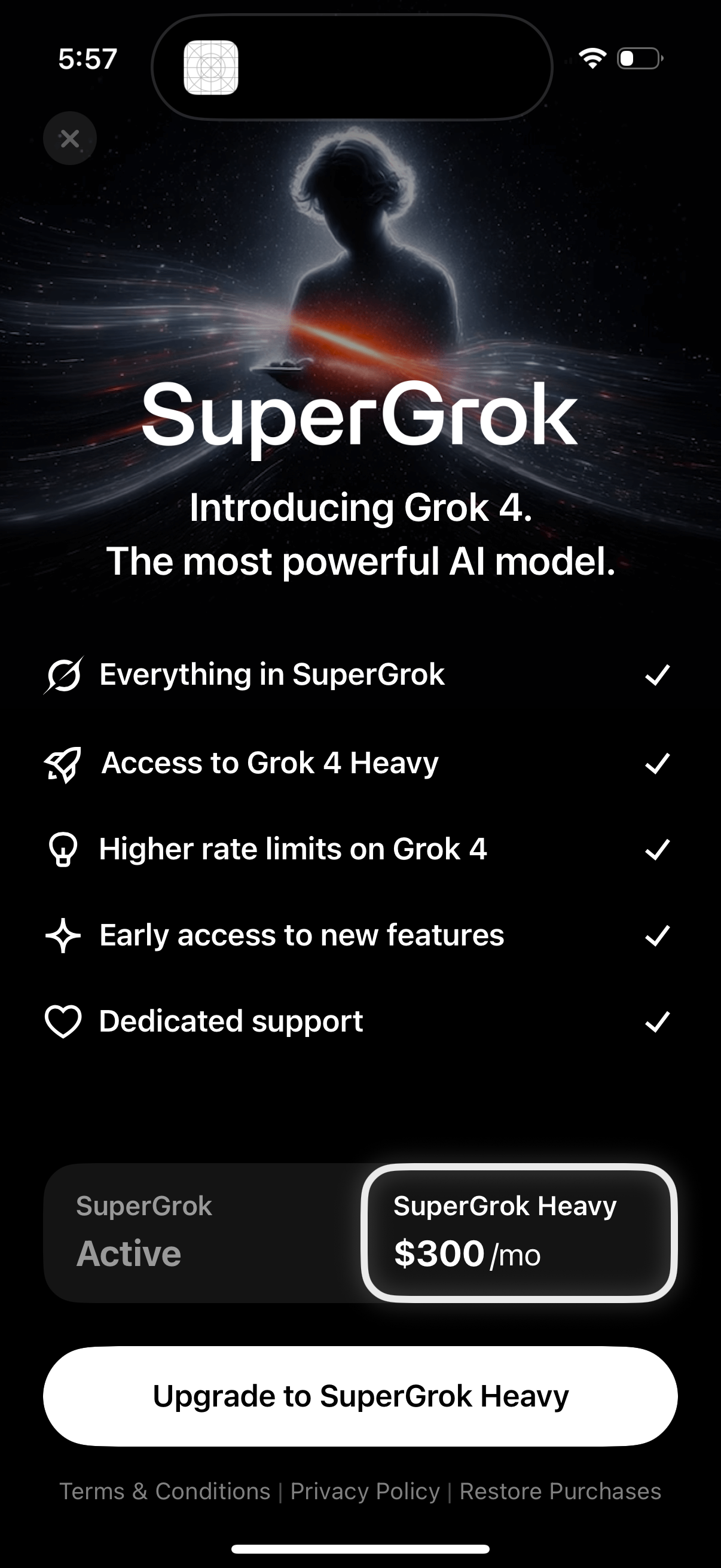Tap the Wi-Fi icon in the status bar
This screenshot has height=1568, width=721.
point(591,58)
